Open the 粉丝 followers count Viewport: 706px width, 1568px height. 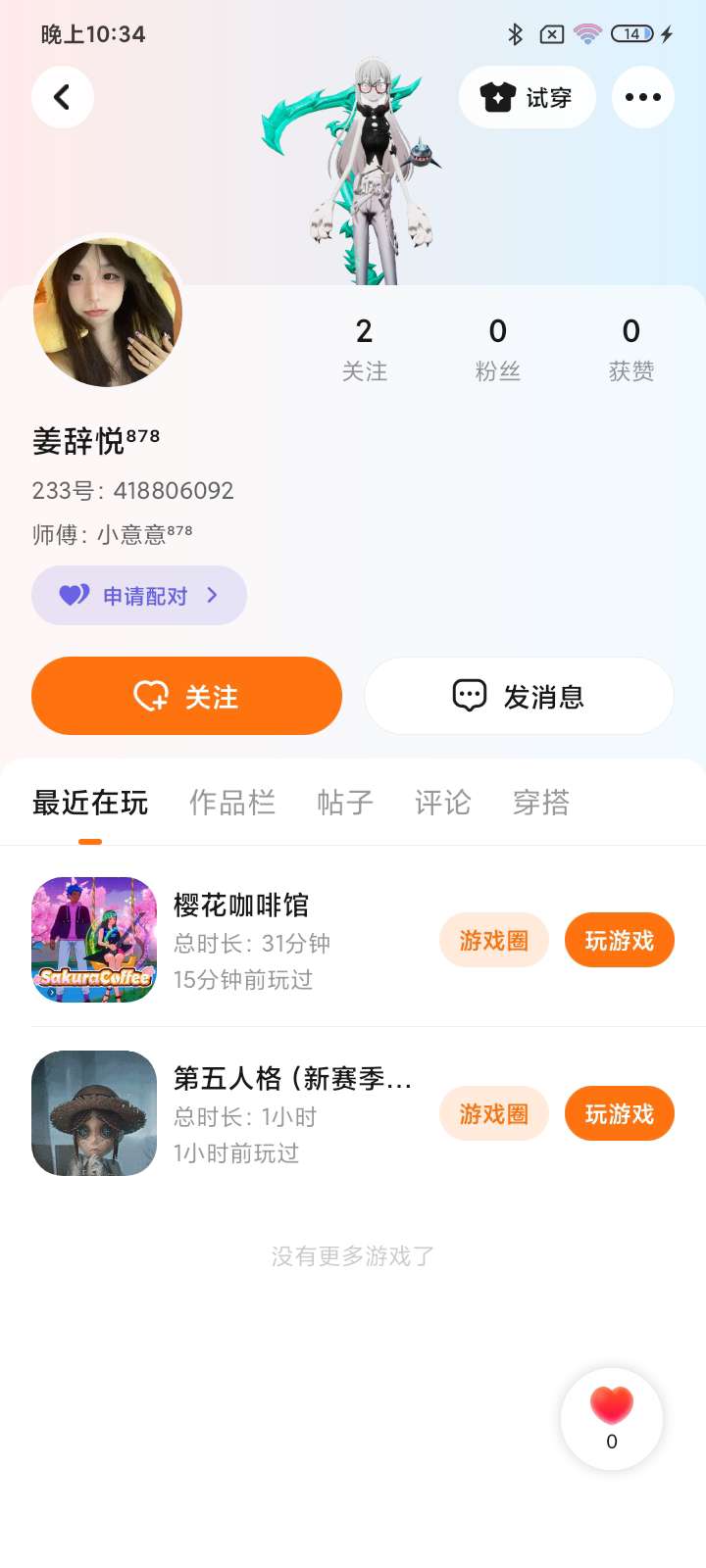(x=497, y=349)
